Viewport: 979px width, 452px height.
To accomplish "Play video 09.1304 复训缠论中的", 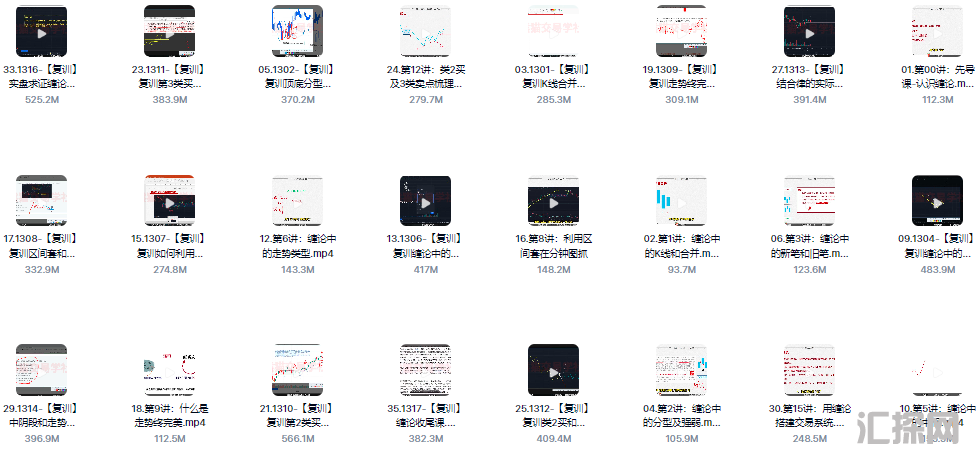I will coord(937,201).
